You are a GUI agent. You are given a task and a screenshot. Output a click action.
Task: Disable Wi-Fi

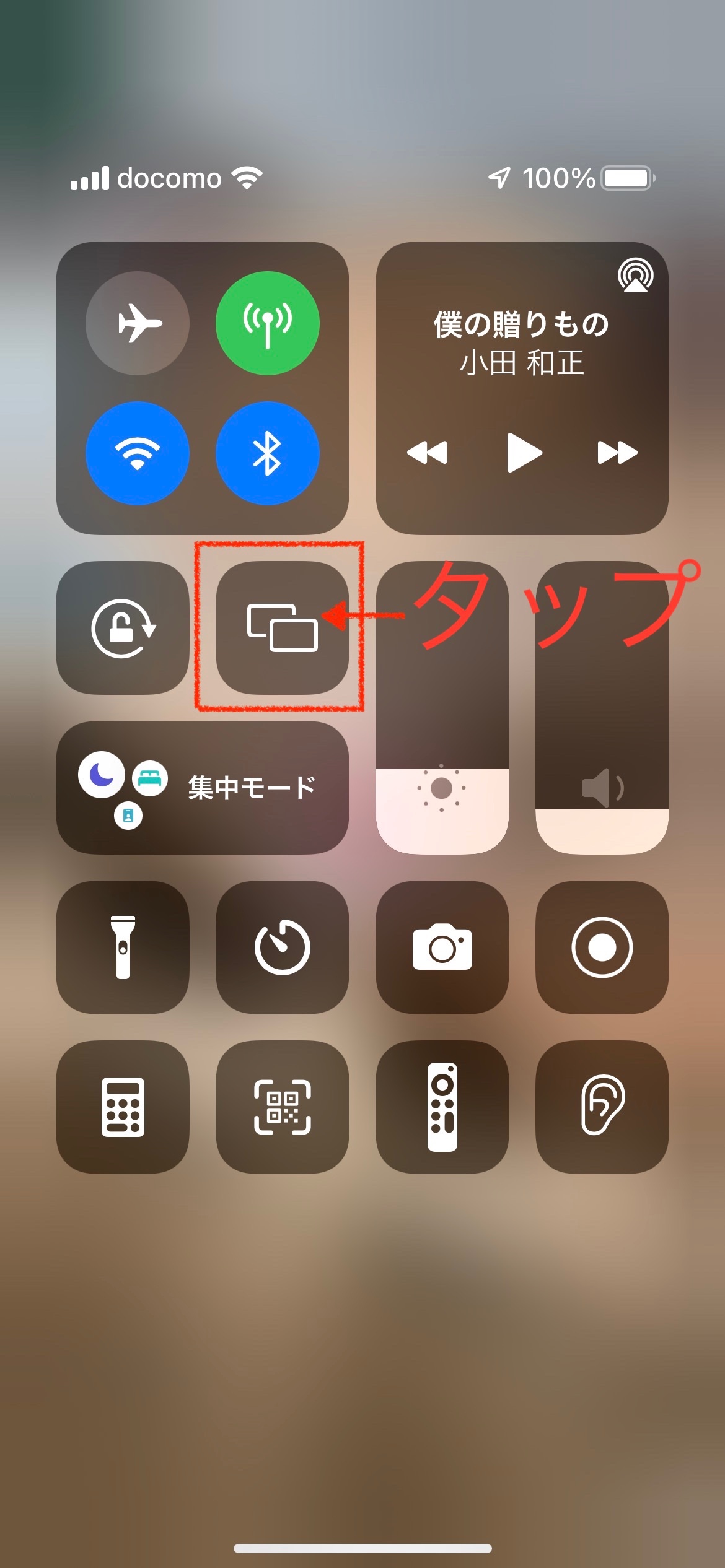pyautogui.click(x=138, y=453)
